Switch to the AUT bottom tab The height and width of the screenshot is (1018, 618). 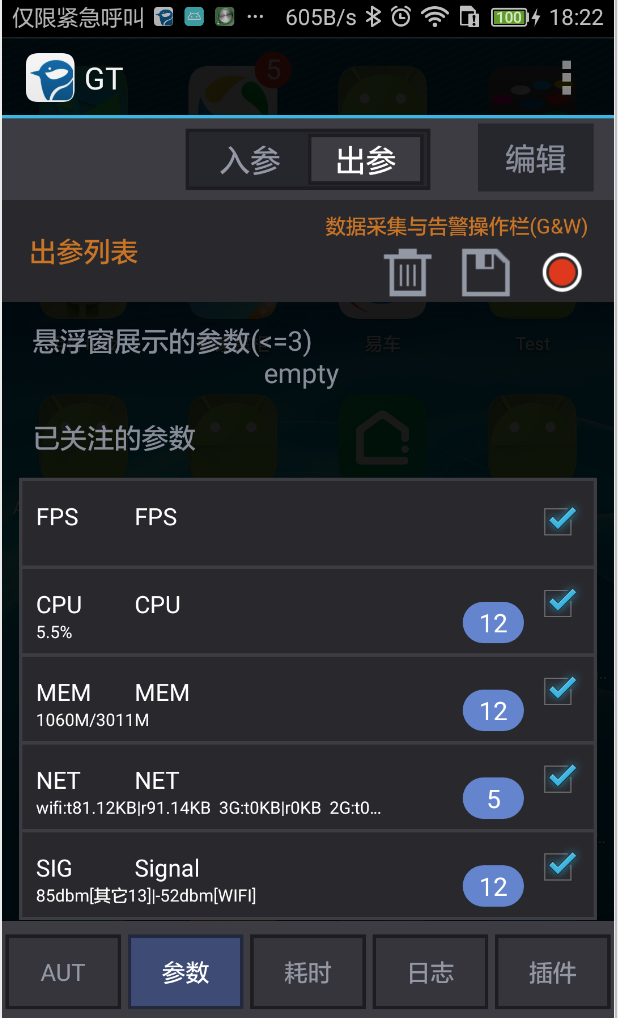[x=63, y=972]
